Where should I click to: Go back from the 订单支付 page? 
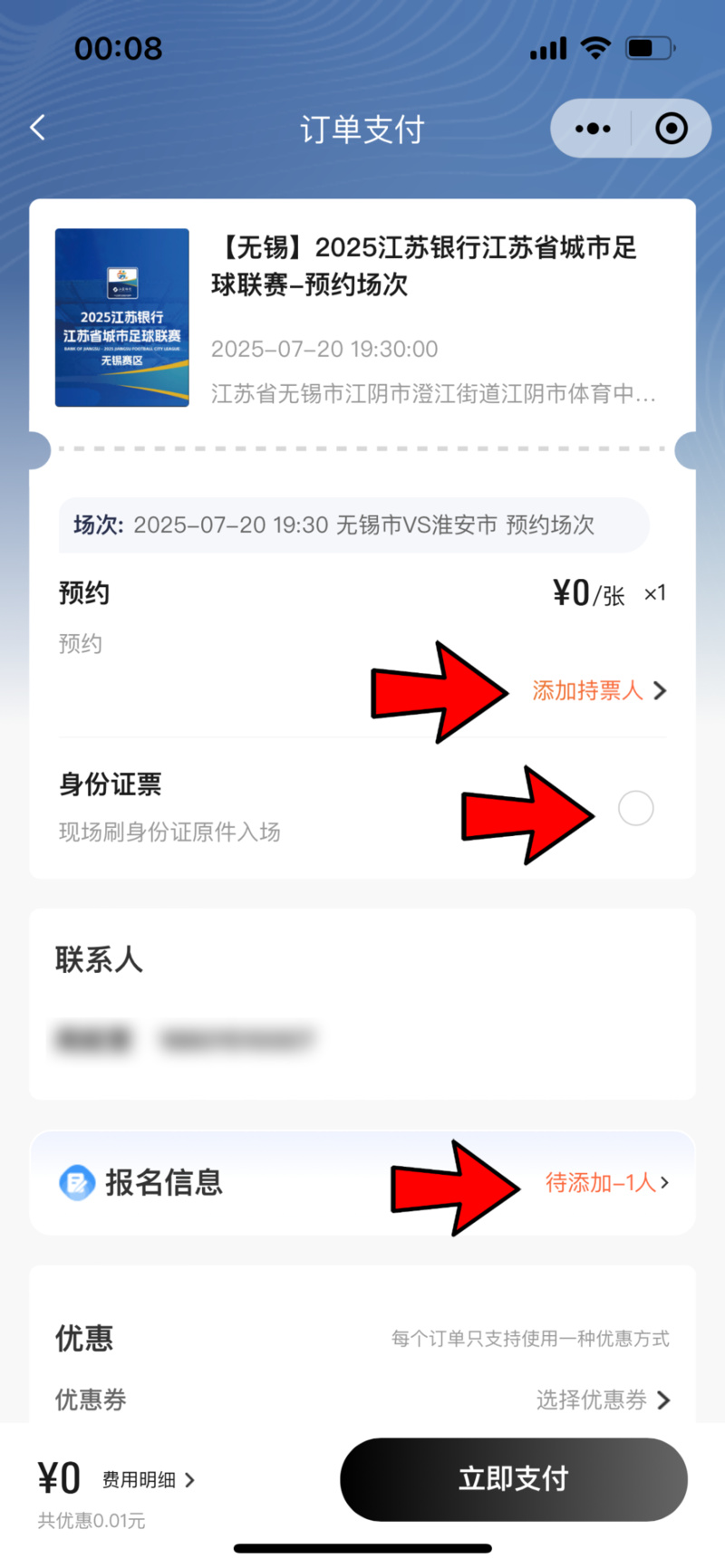38,129
